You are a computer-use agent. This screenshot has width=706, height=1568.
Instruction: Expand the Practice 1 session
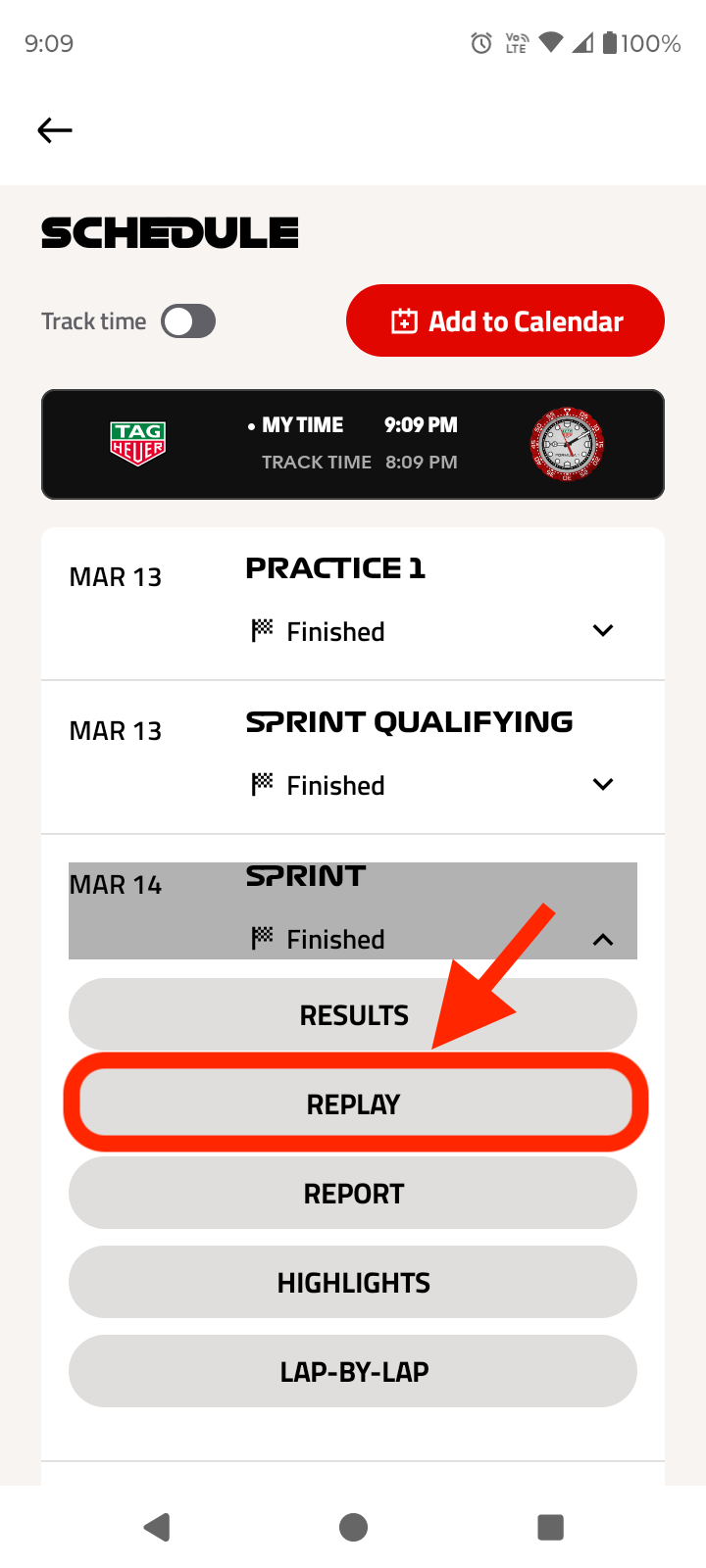pos(603,630)
